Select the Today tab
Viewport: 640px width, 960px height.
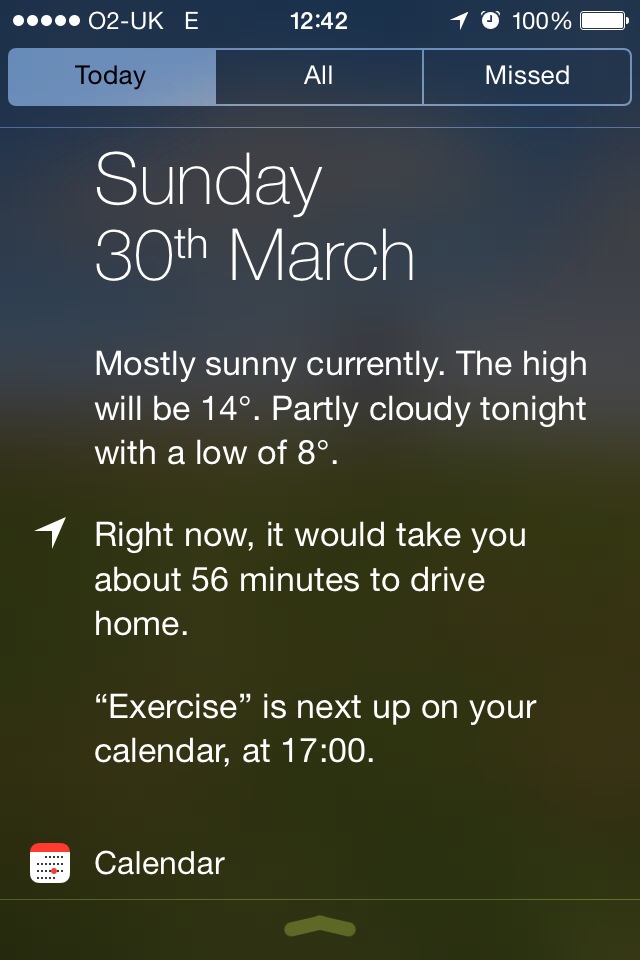pyautogui.click(x=111, y=76)
